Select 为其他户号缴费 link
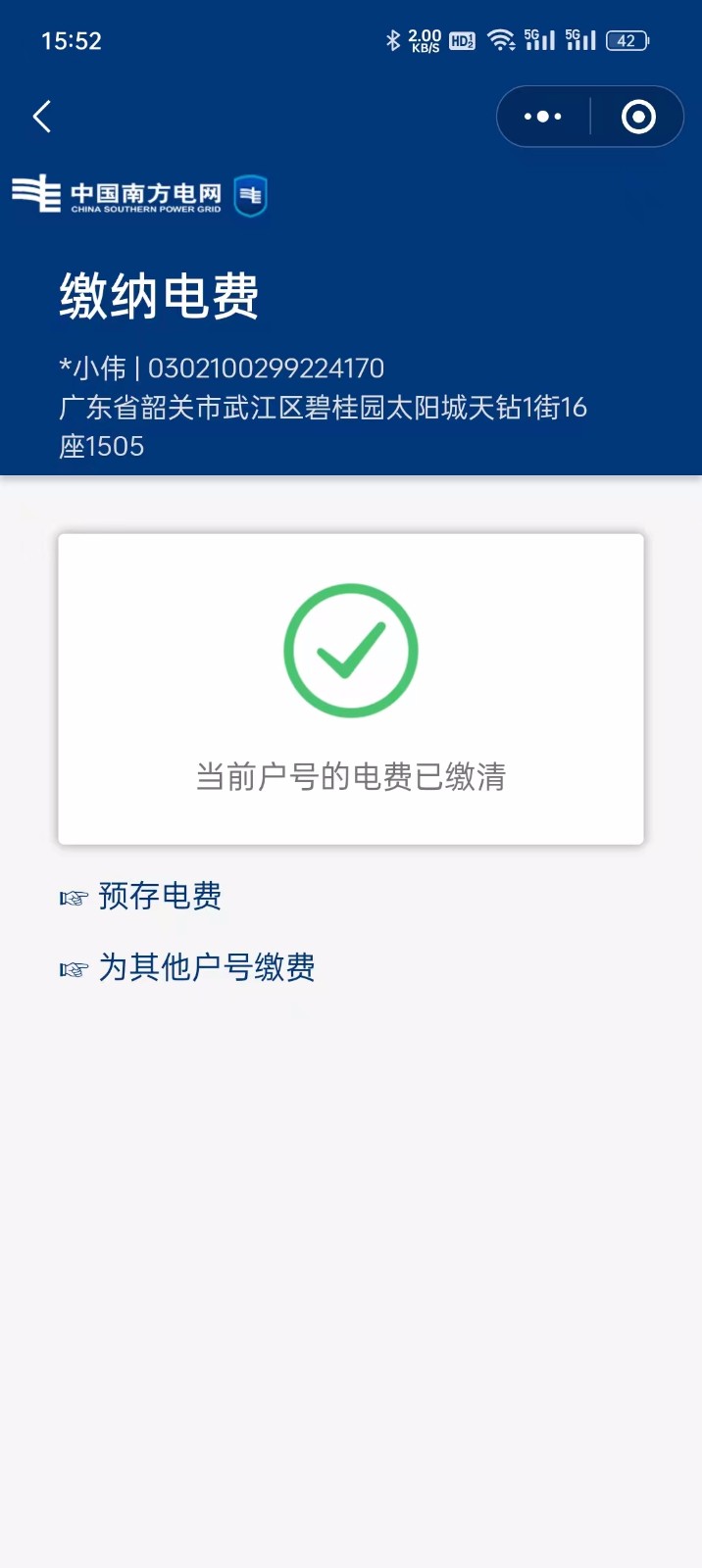This screenshot has height=1568, width=702. tap(206, 967)
